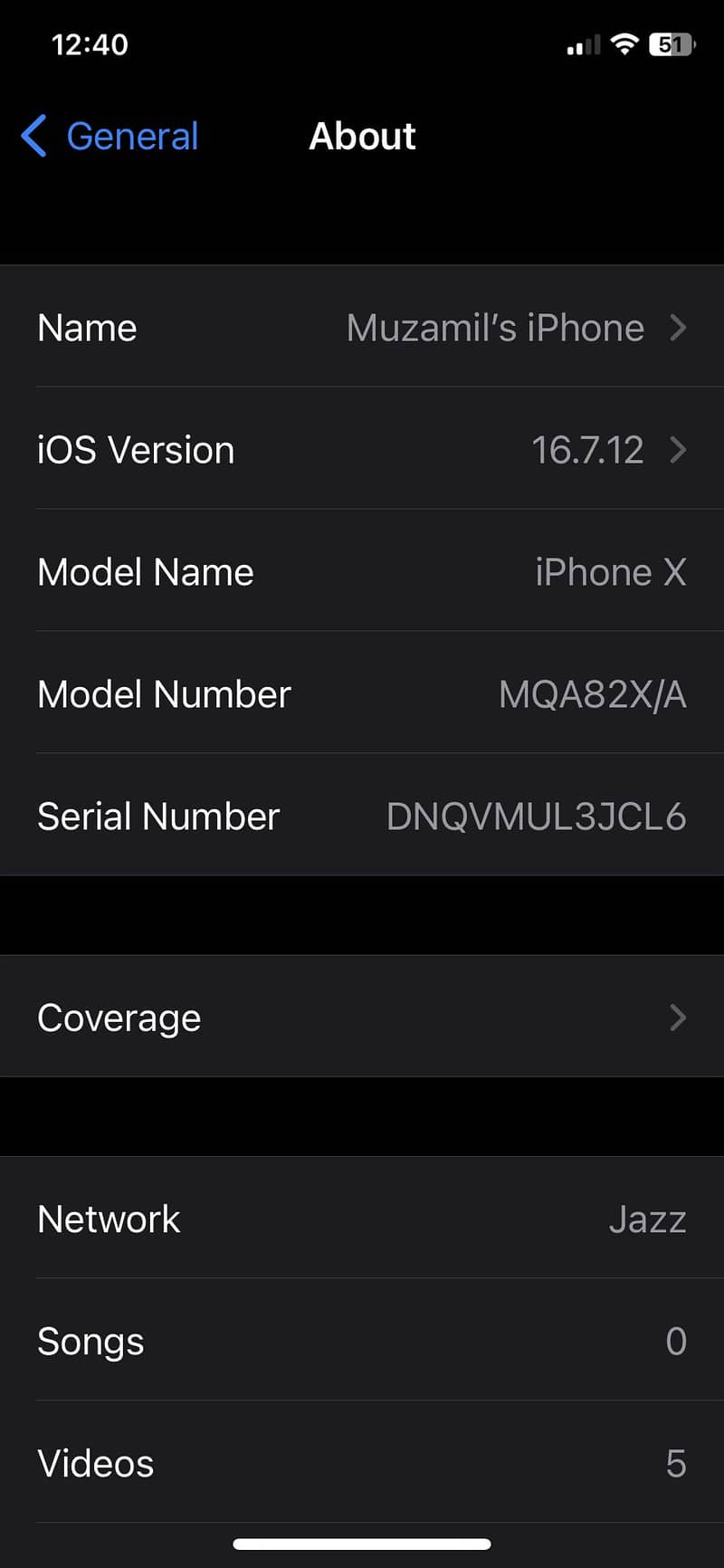
Task: Go back to General settings
Action: click(x=110, y=137)
